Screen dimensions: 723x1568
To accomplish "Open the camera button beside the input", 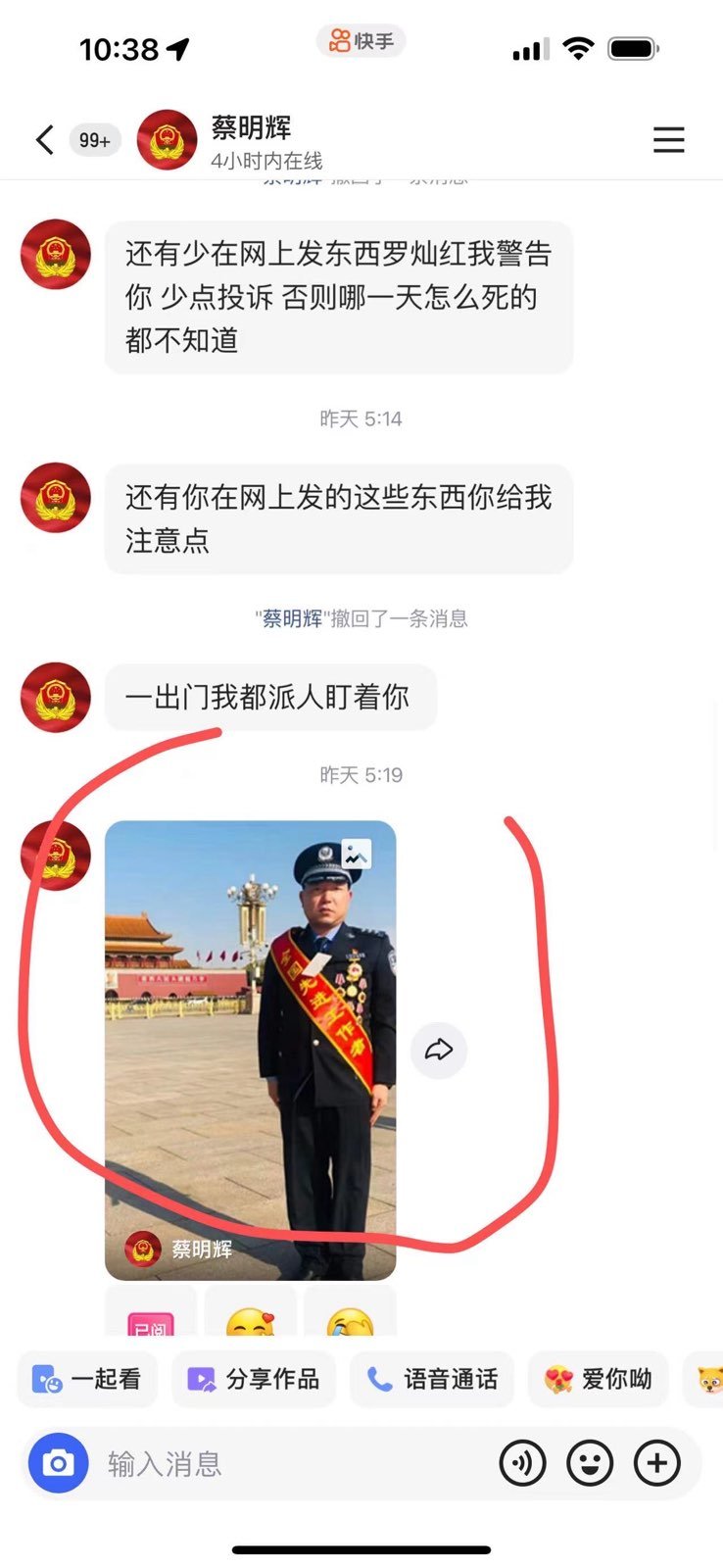I will click(59, 1463).
